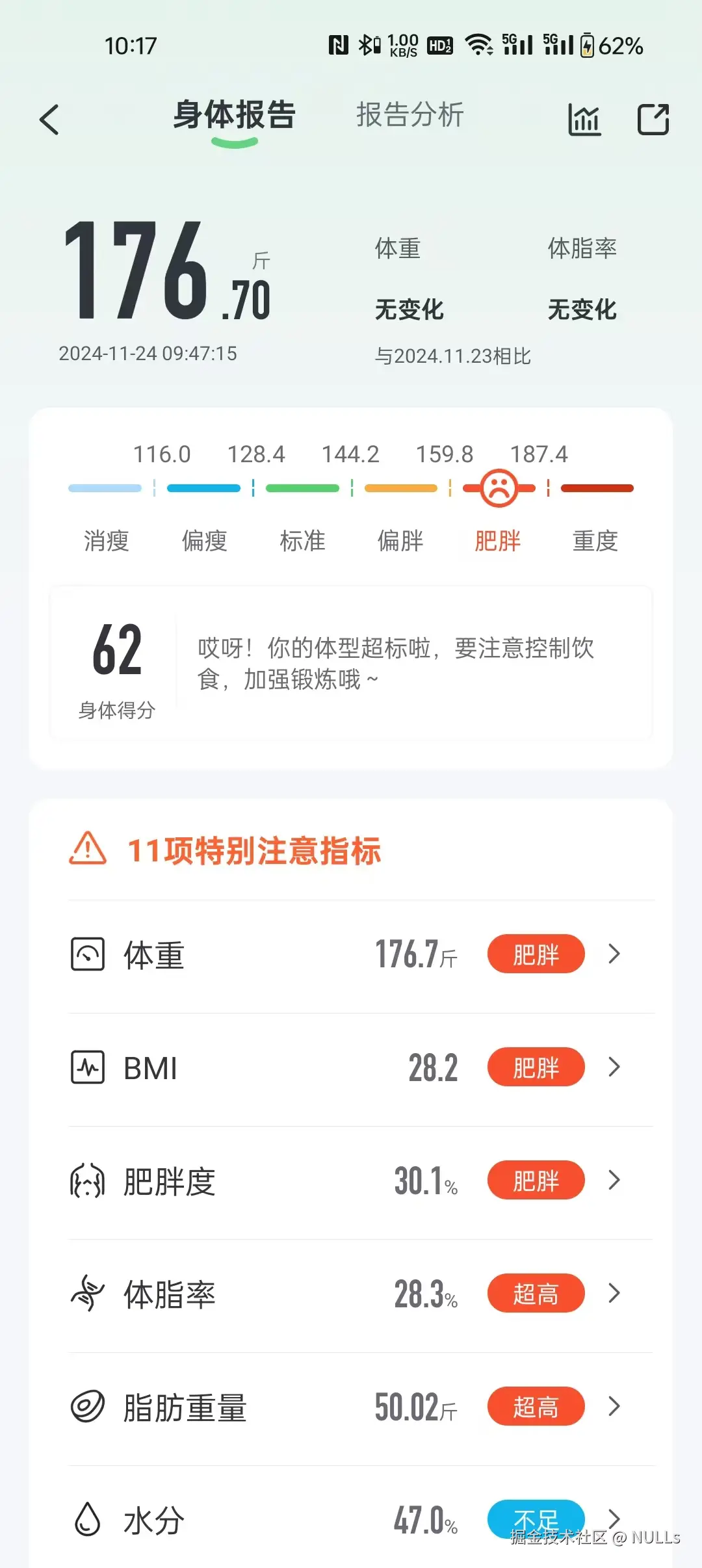Screen dimensions: 702x1568
Task: Tap the share icon at top right
Action: (x=653, y=119)
